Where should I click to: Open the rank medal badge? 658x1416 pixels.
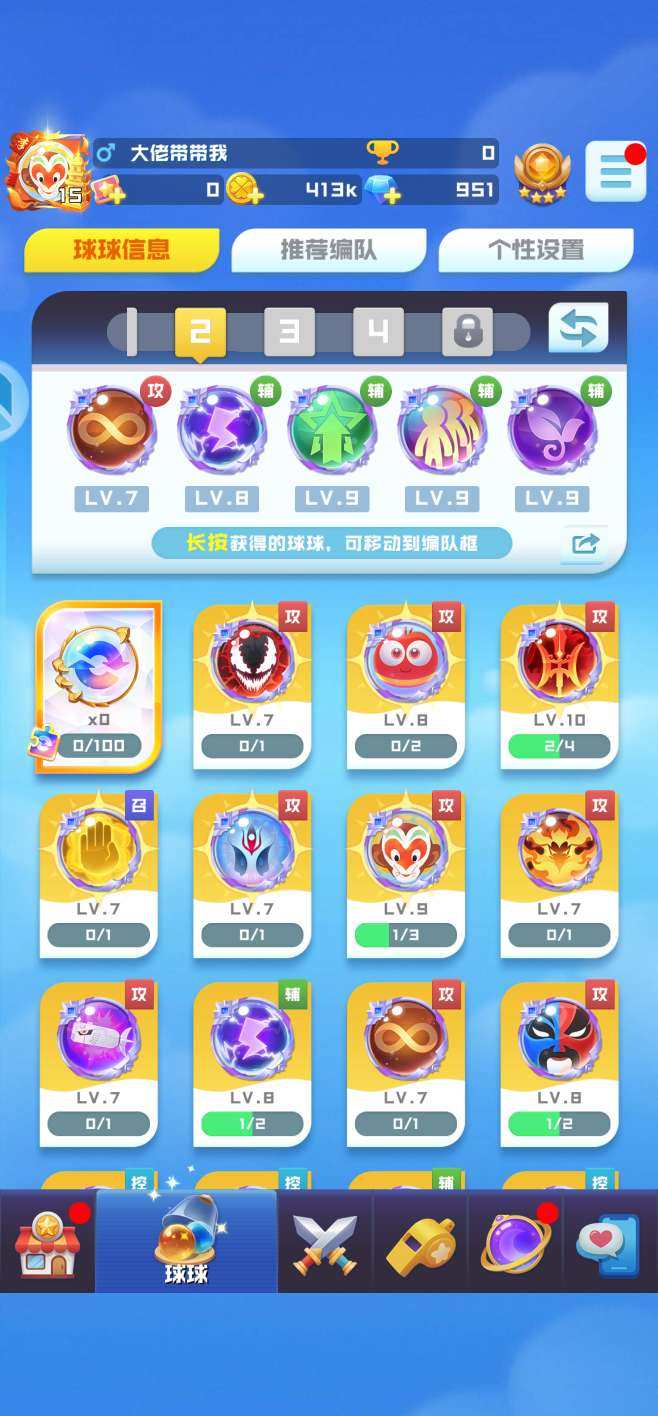pos(542,172)
